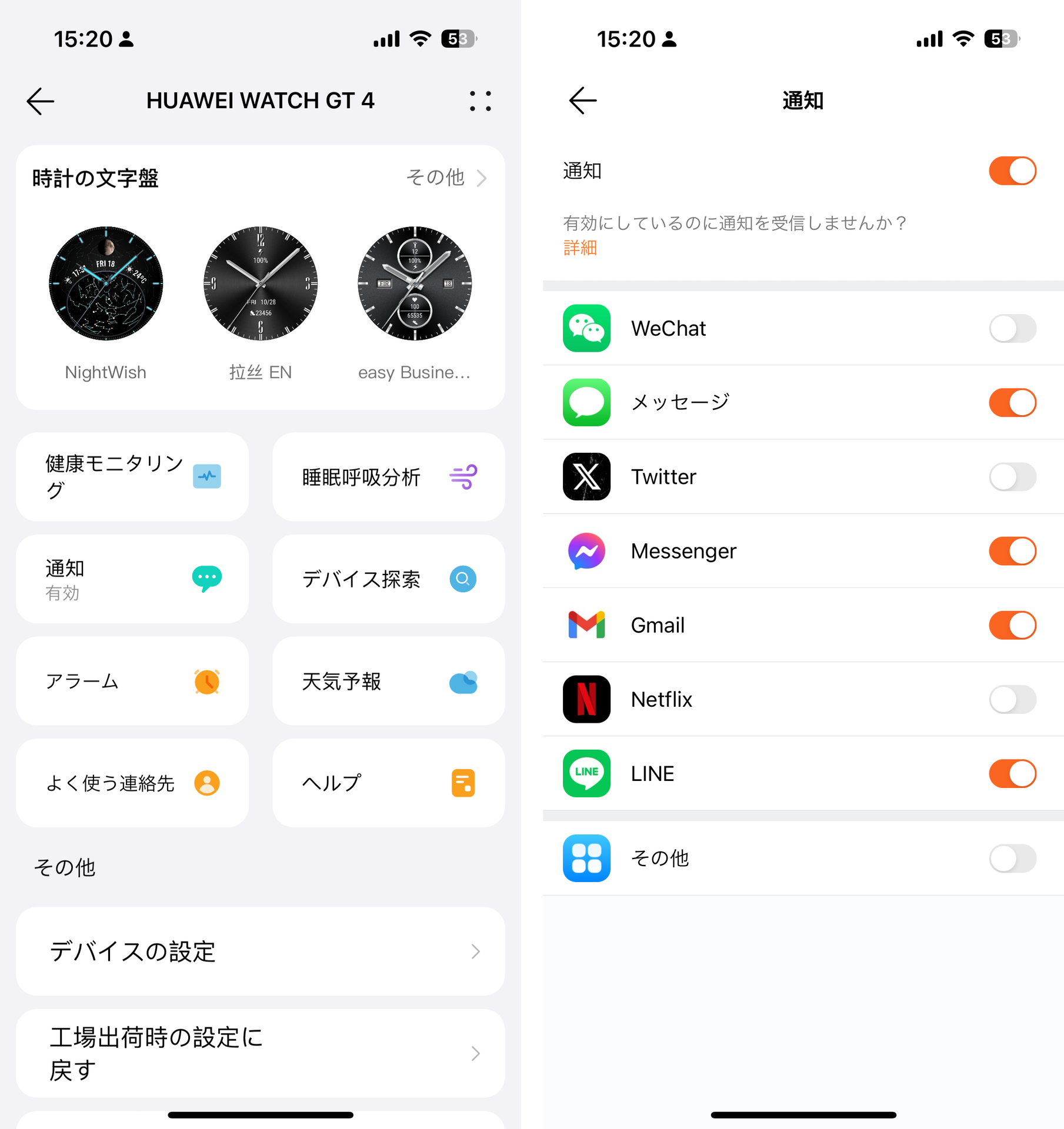
Task: Open the overflow menu on device page
Action: coord(481,101)
